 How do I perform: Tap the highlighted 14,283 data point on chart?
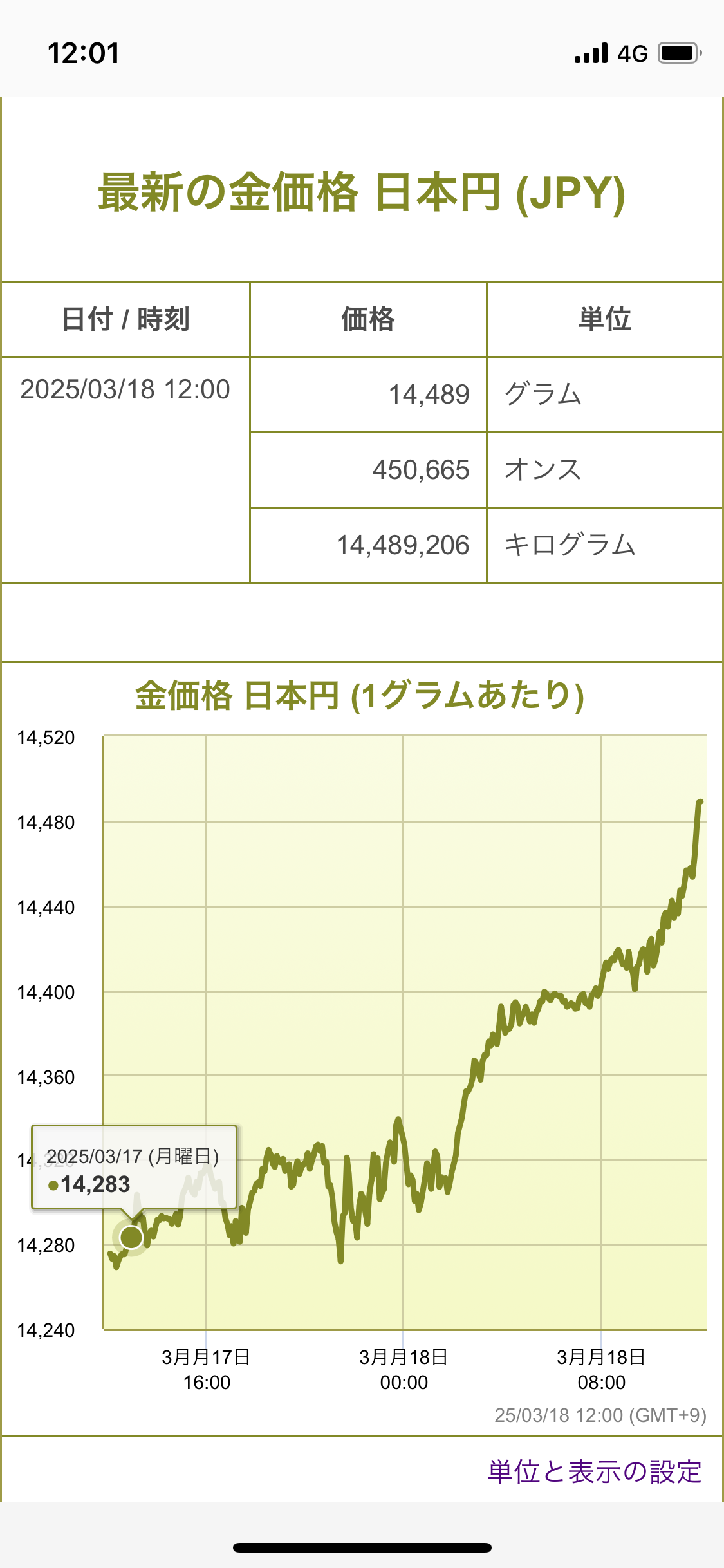[x=131, y=1237]
